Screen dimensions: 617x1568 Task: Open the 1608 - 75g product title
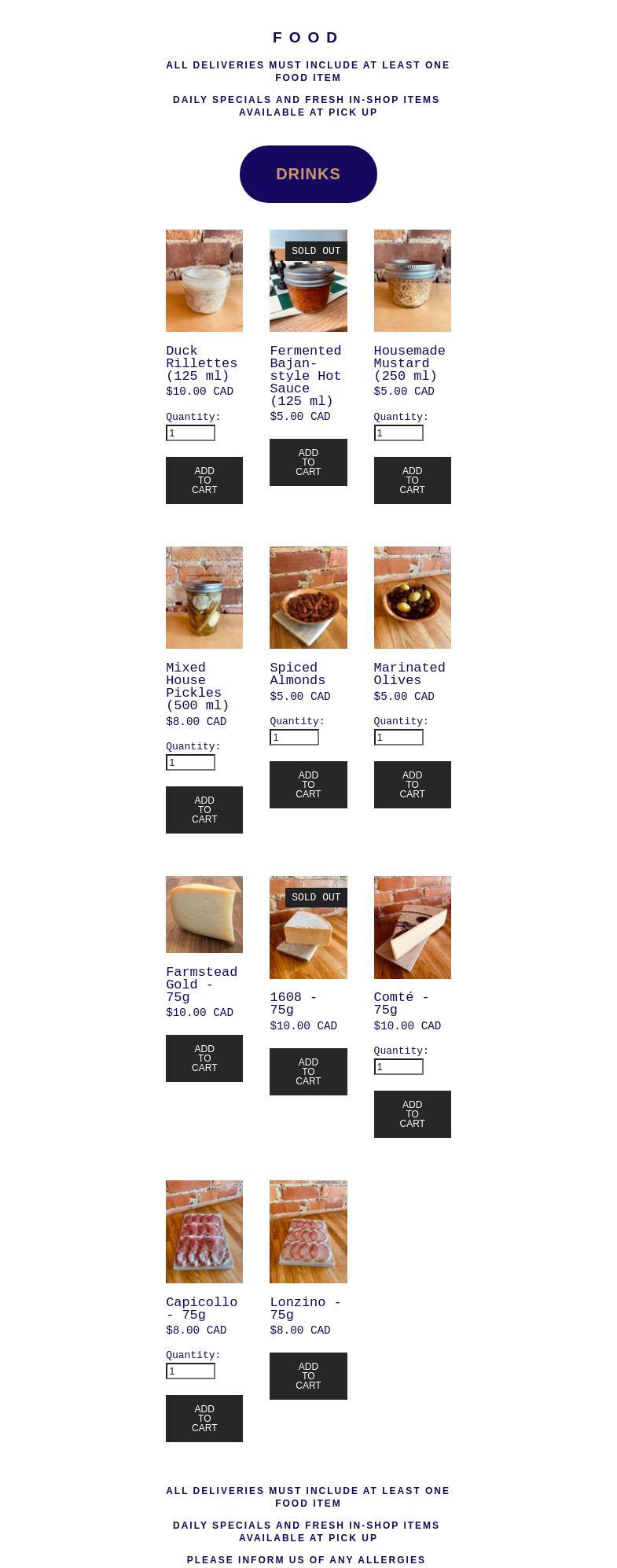(x=293, y=1003)
